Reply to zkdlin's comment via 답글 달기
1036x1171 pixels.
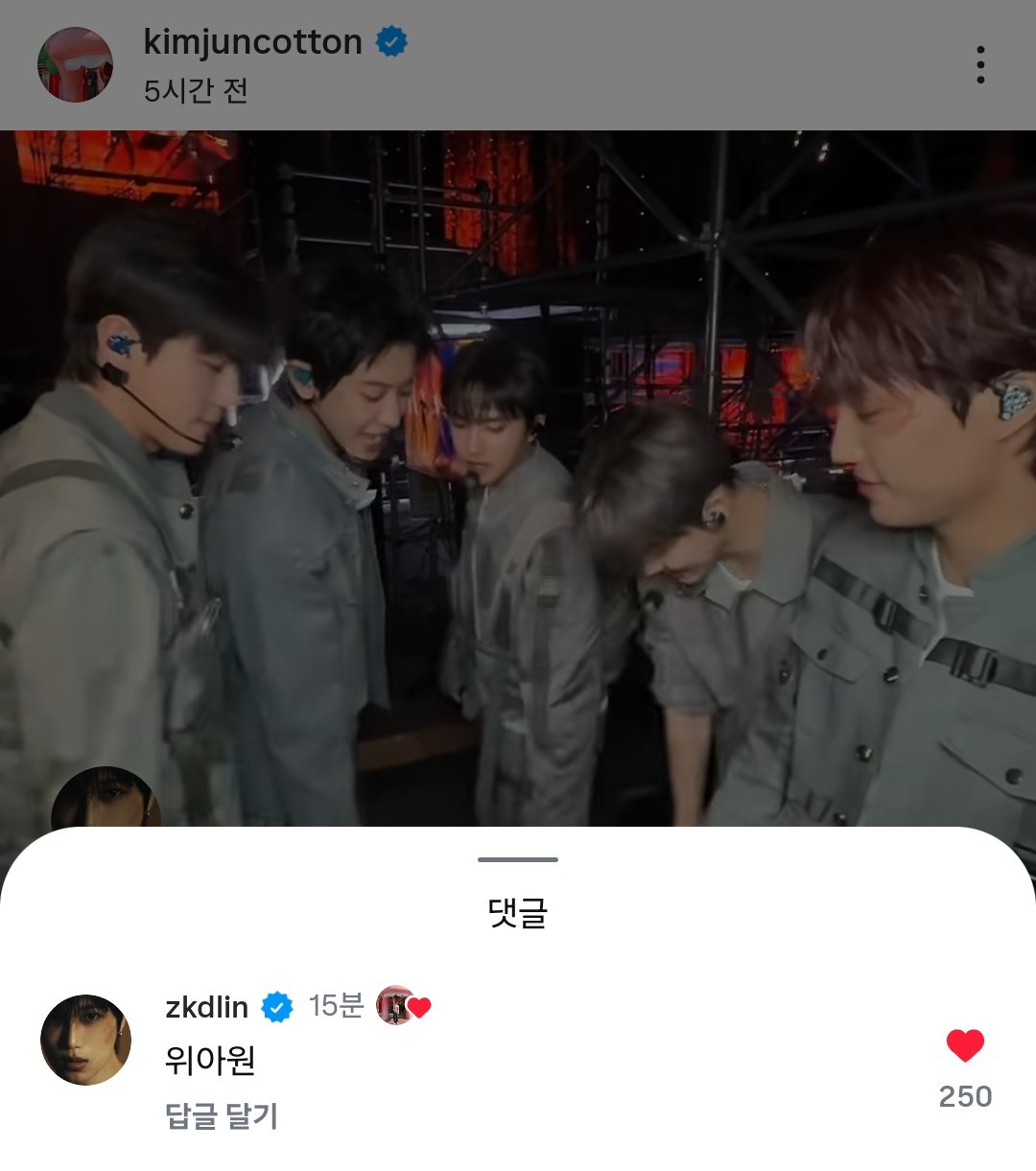(x=222, y=1116)
